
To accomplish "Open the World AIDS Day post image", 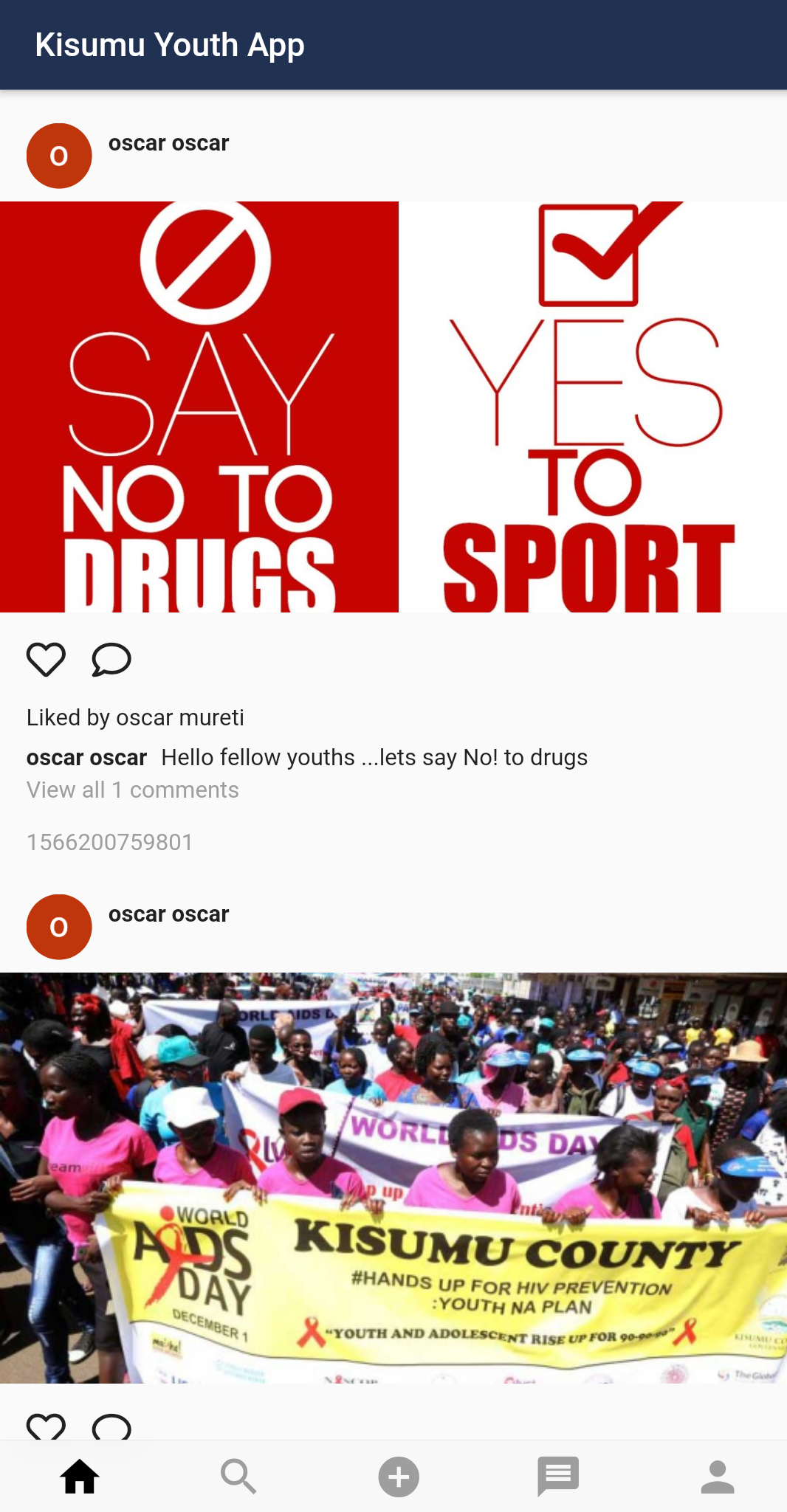I will (393, 1178).
